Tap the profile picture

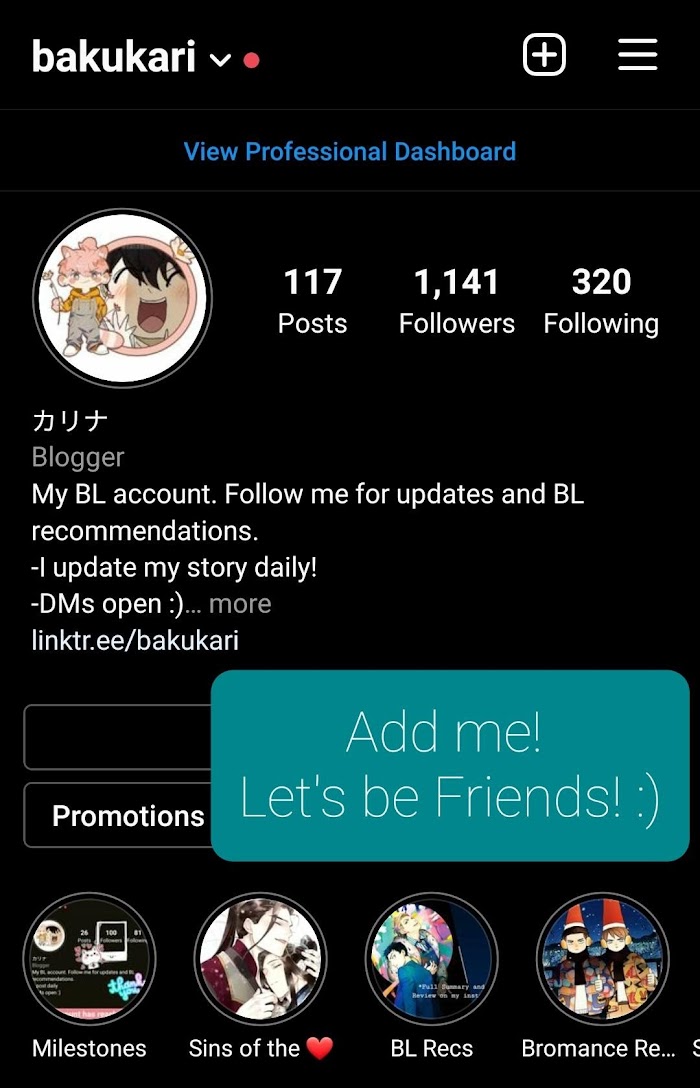(x=122, y=298)
